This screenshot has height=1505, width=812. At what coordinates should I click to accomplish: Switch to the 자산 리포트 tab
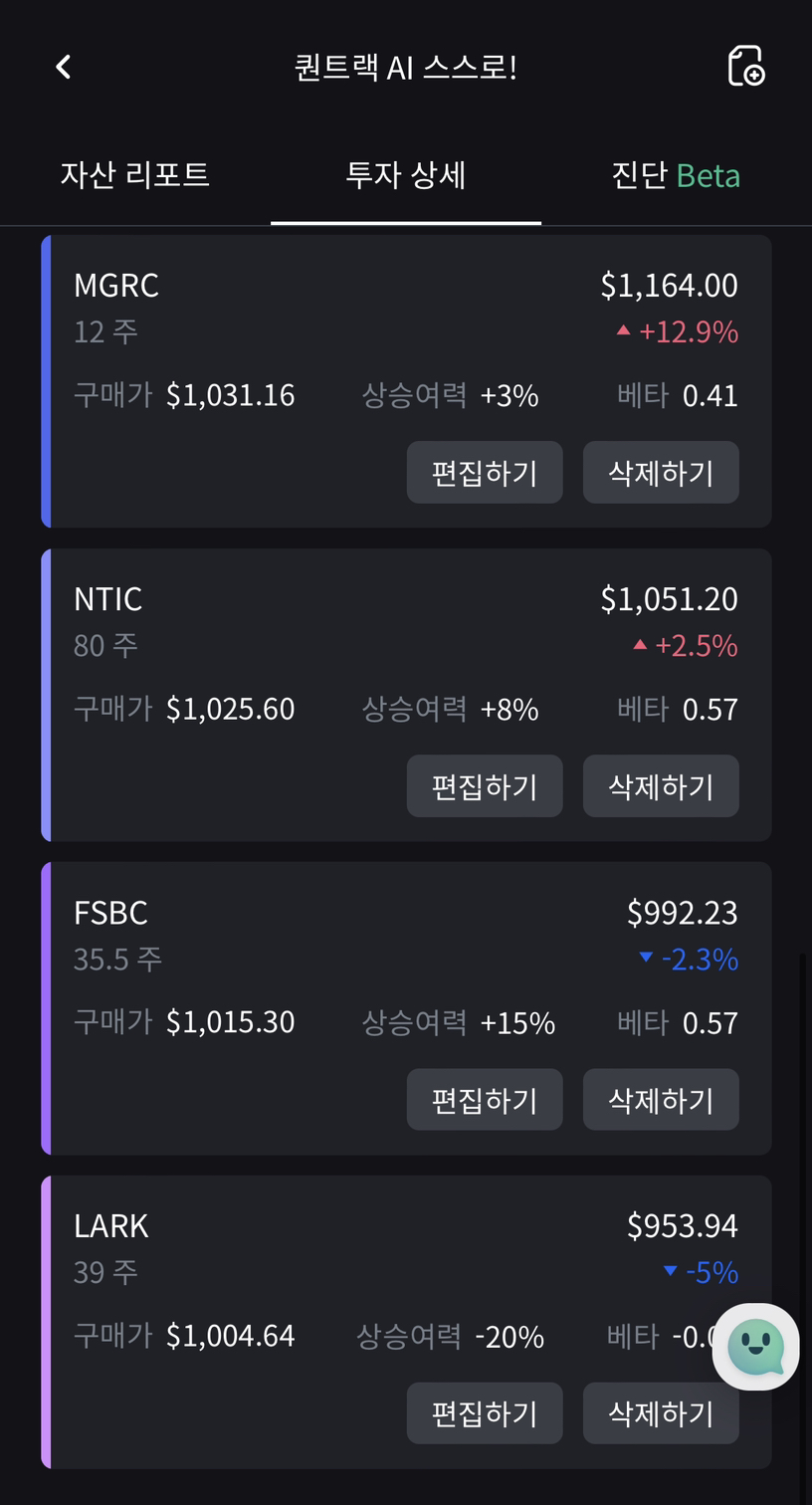pos(135,175)
